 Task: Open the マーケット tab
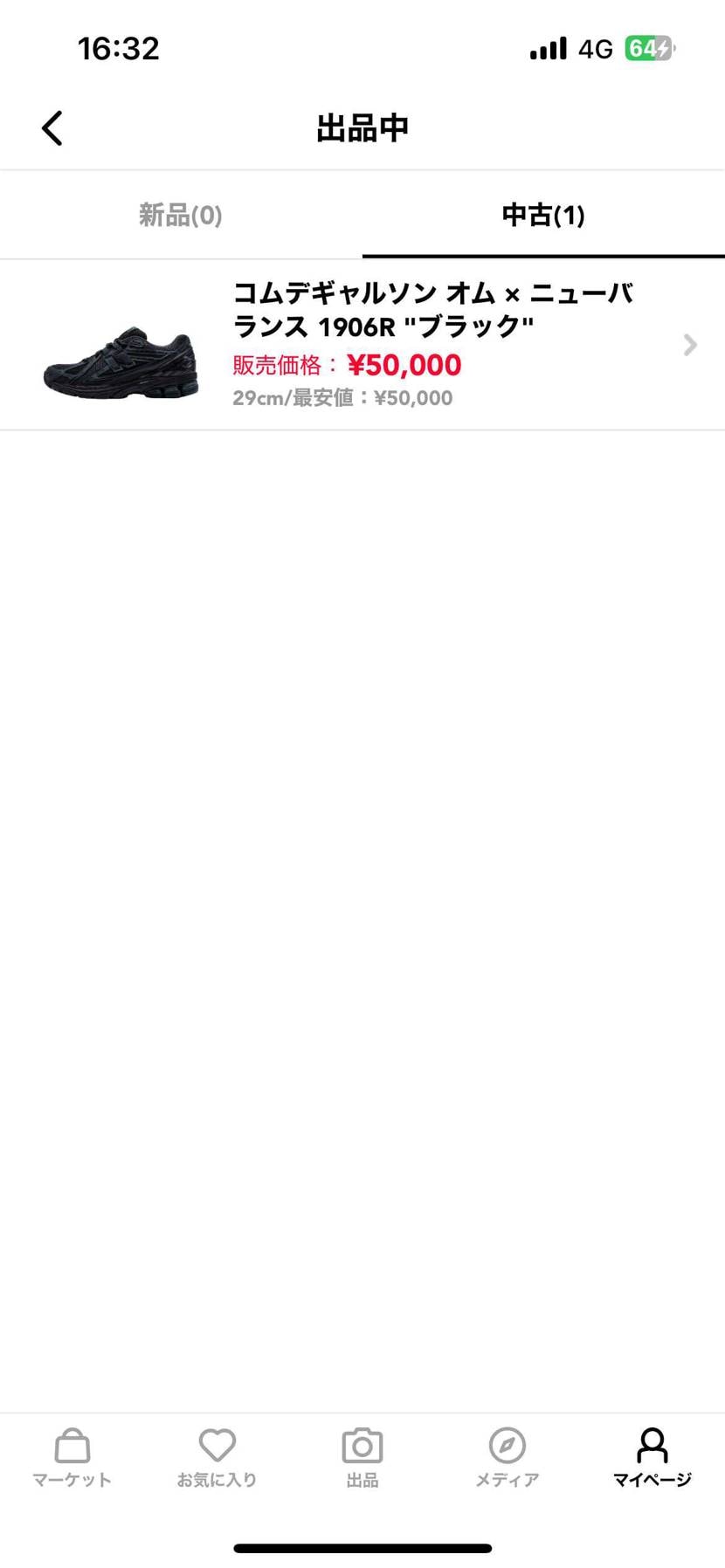(72, 1458)
